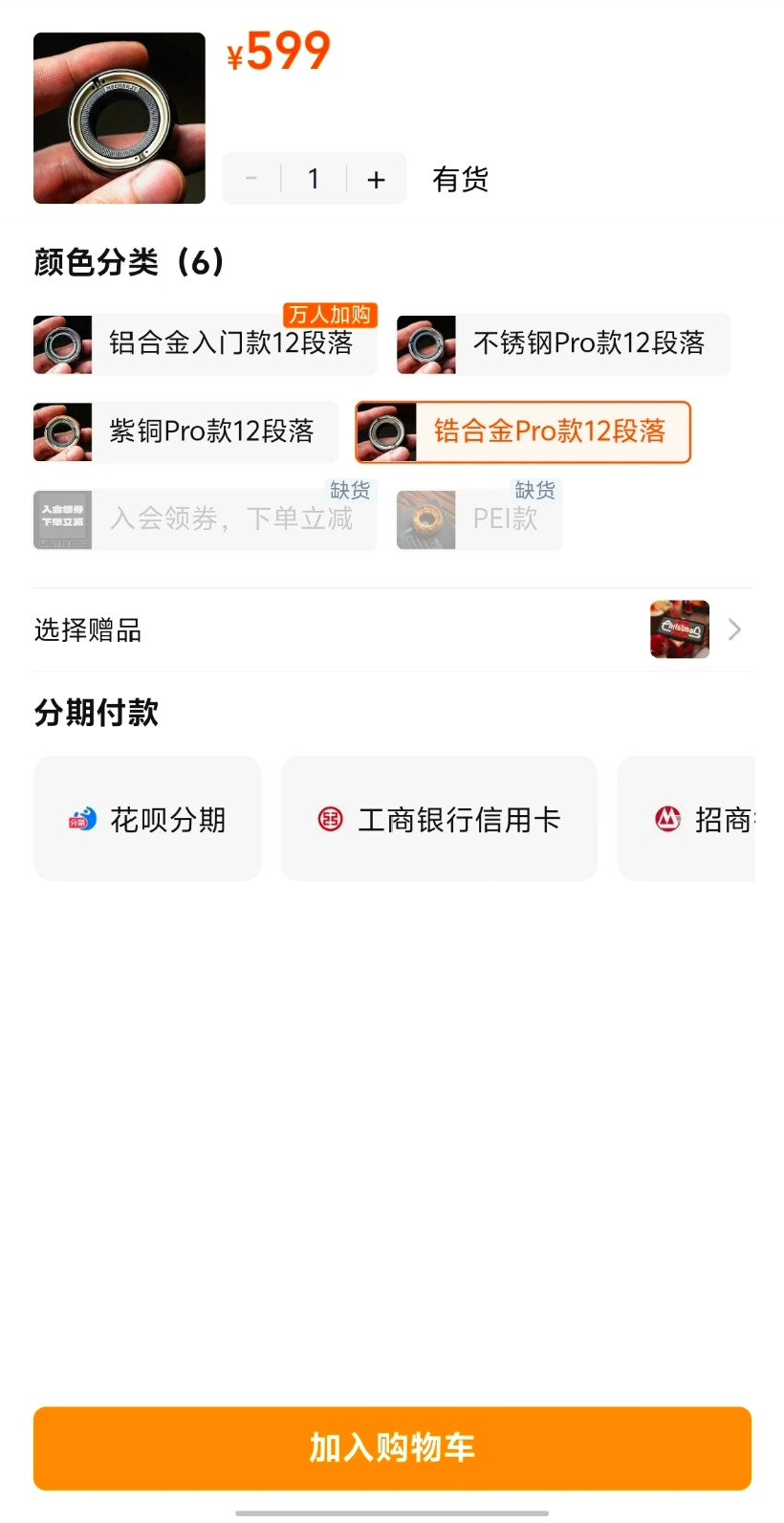The height and width of the screenshot is (1523, 784).
Task: Tap 加入购物车 to add to cart
Action: (x=392, y=1447)
